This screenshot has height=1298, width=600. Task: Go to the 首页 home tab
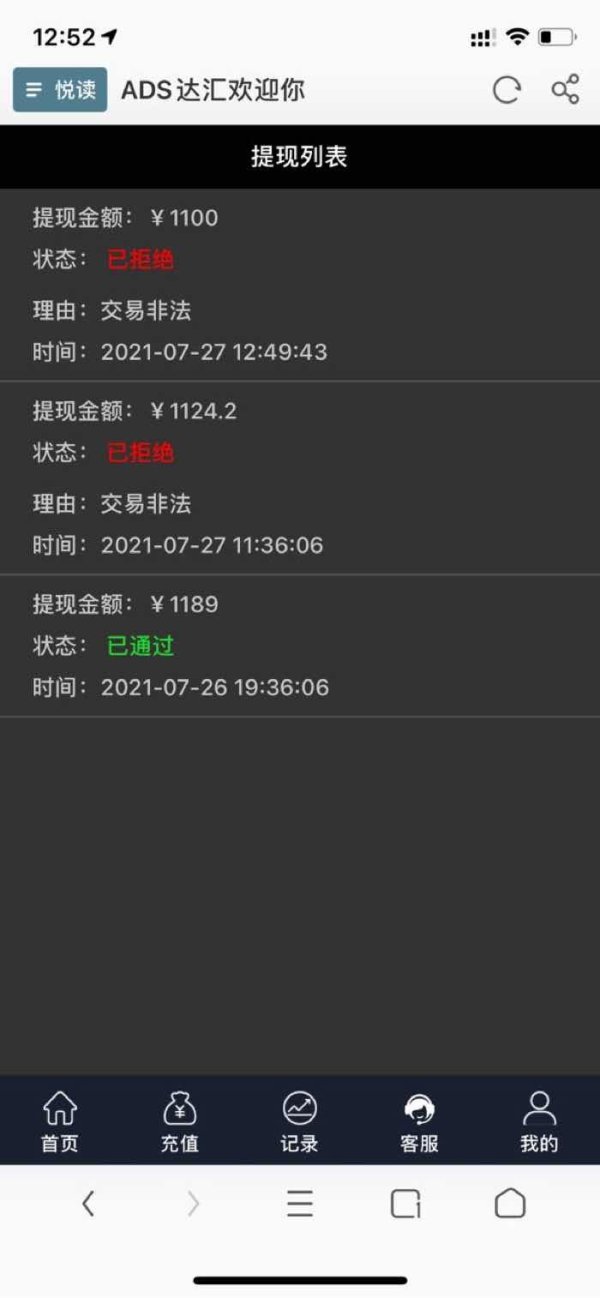[x=60, y=1121]
